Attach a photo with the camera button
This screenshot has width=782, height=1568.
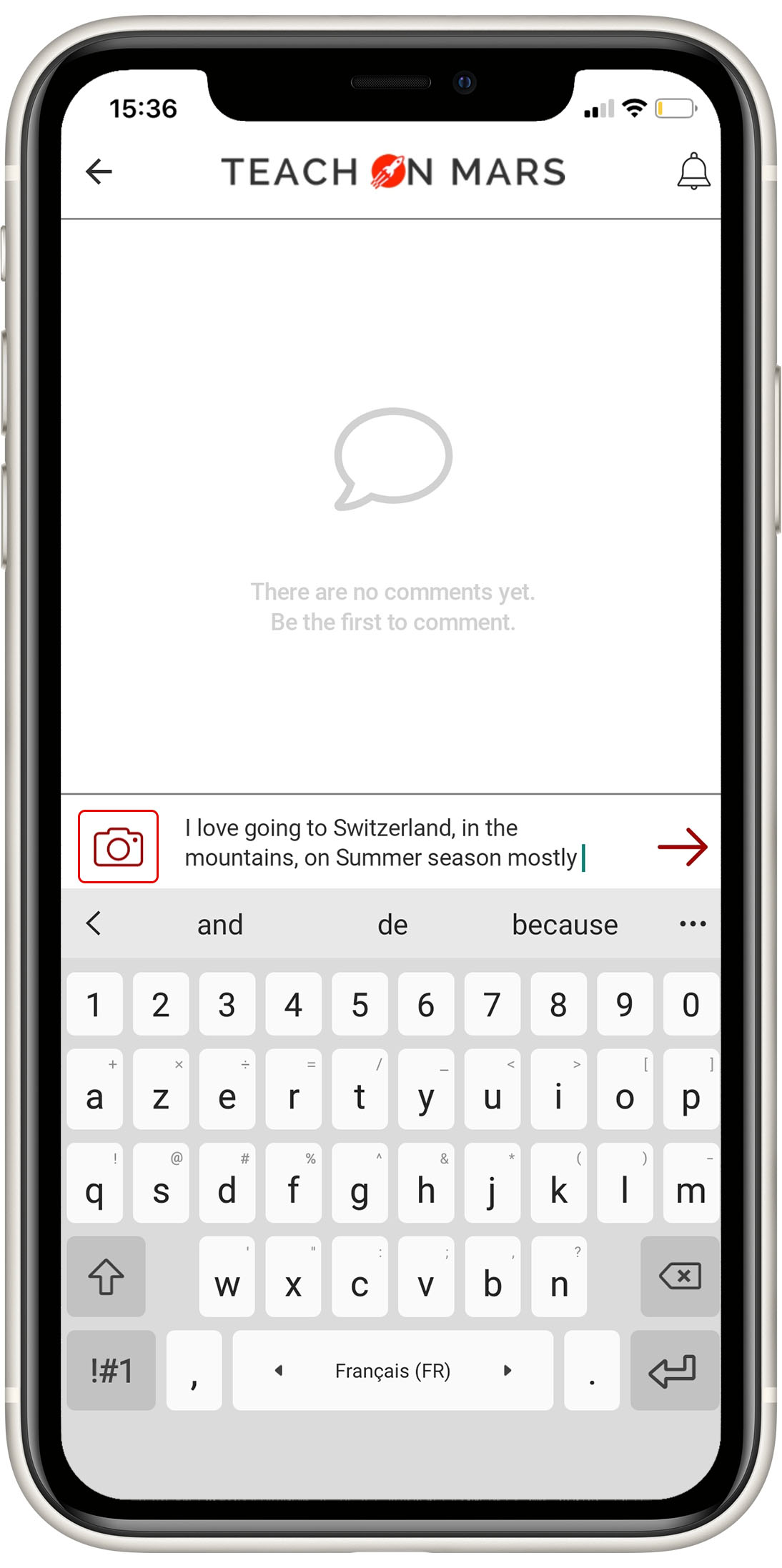(118, 847)
